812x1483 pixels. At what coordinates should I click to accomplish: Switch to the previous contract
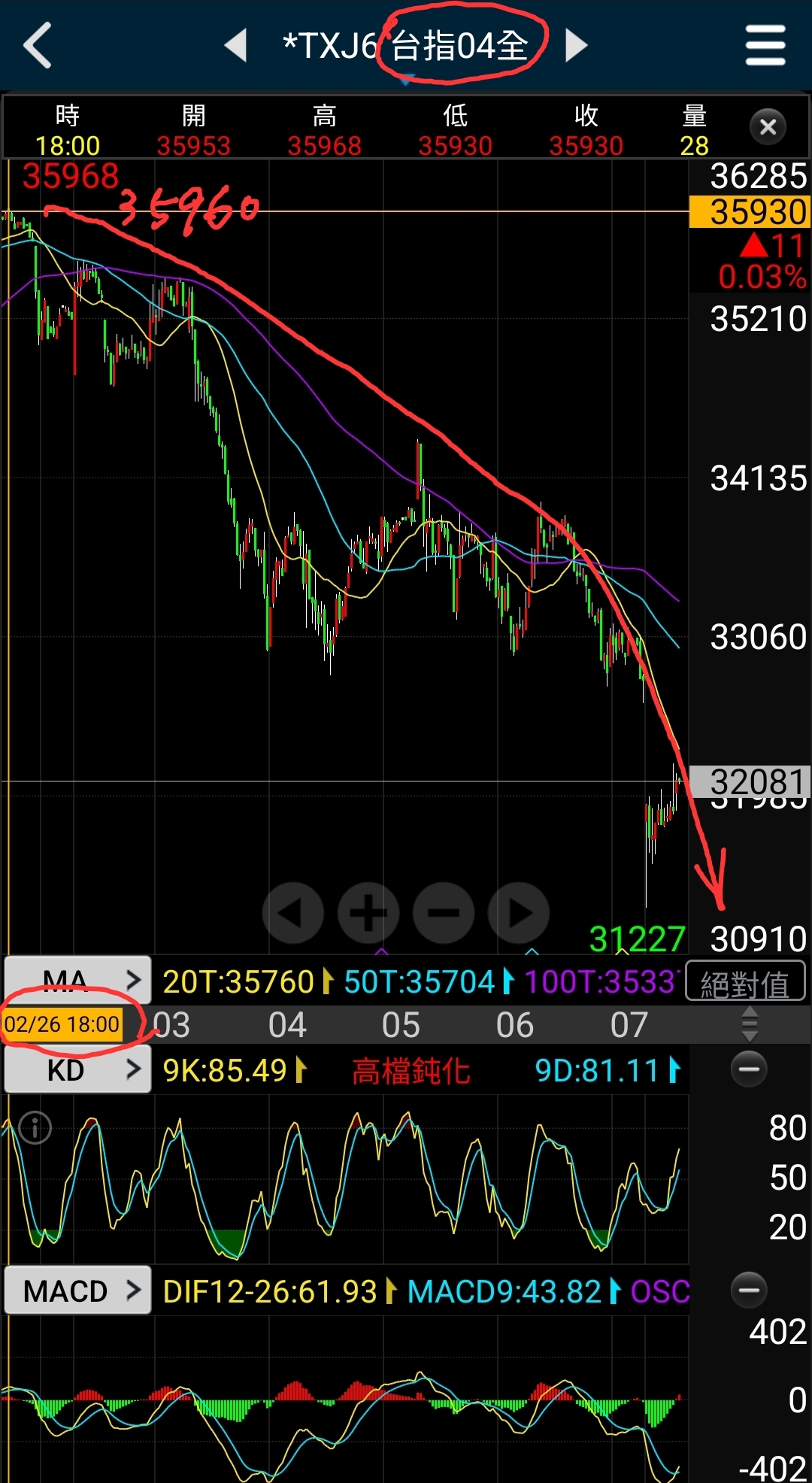tap(236, 45)
